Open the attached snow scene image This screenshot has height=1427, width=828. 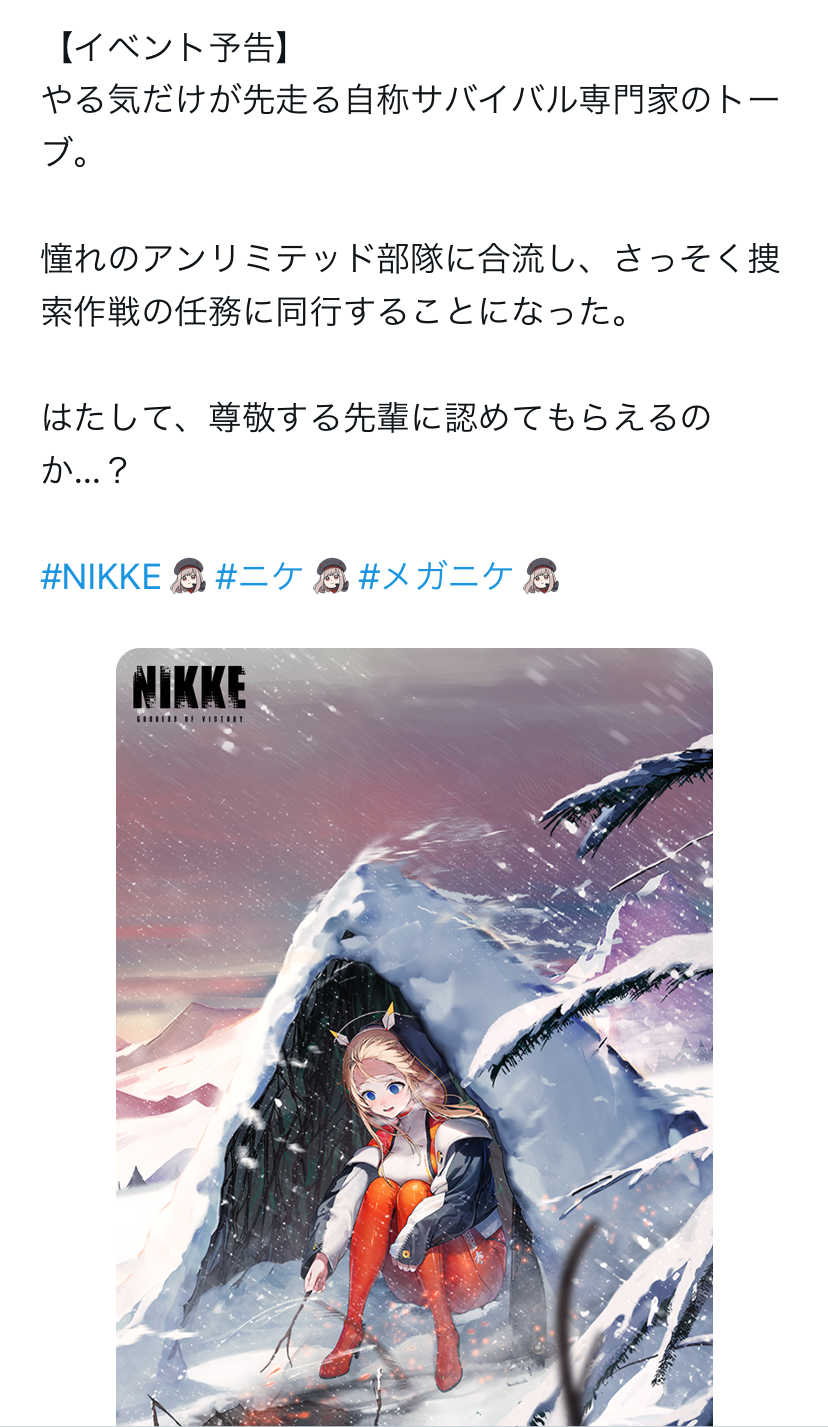point(414,1037)
